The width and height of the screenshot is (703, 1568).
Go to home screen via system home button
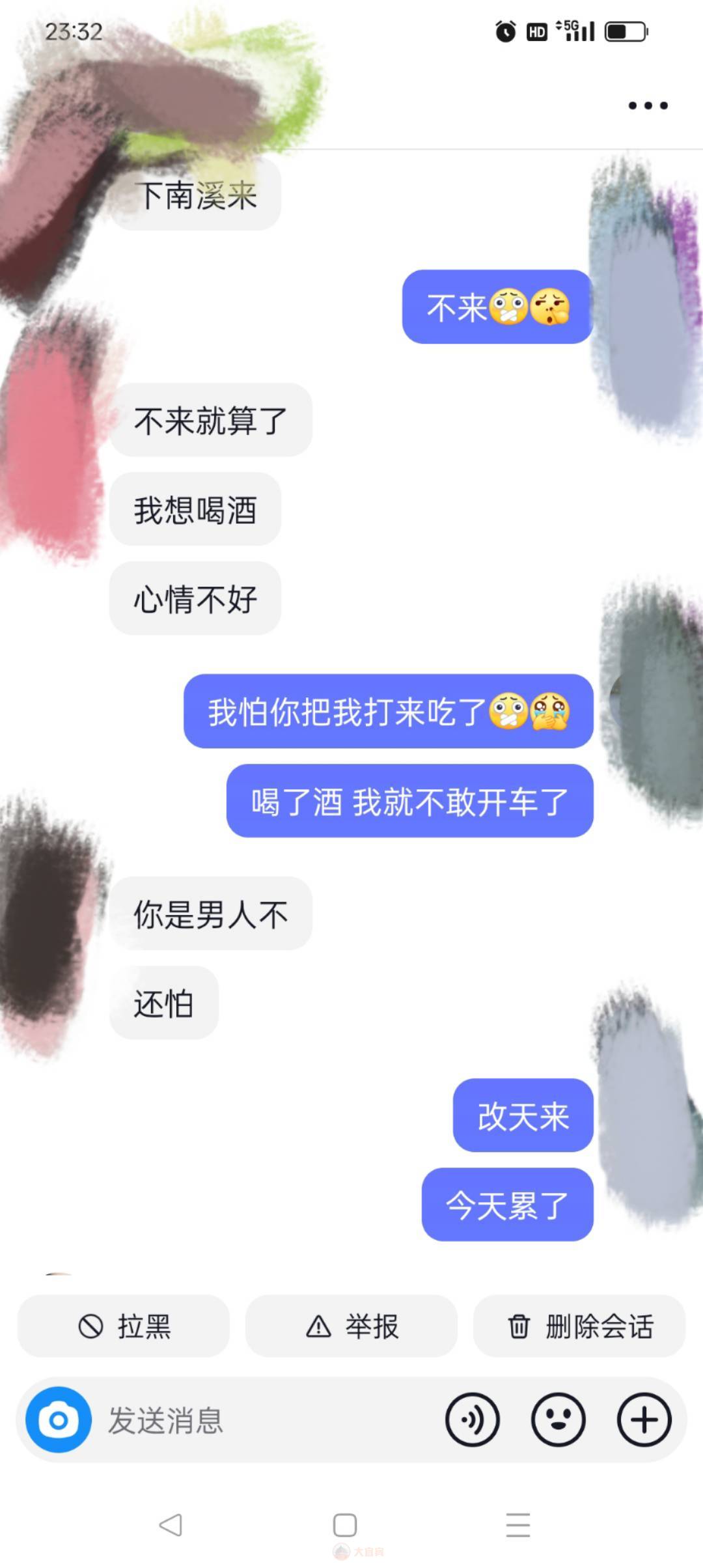(x=344, y=1524)
